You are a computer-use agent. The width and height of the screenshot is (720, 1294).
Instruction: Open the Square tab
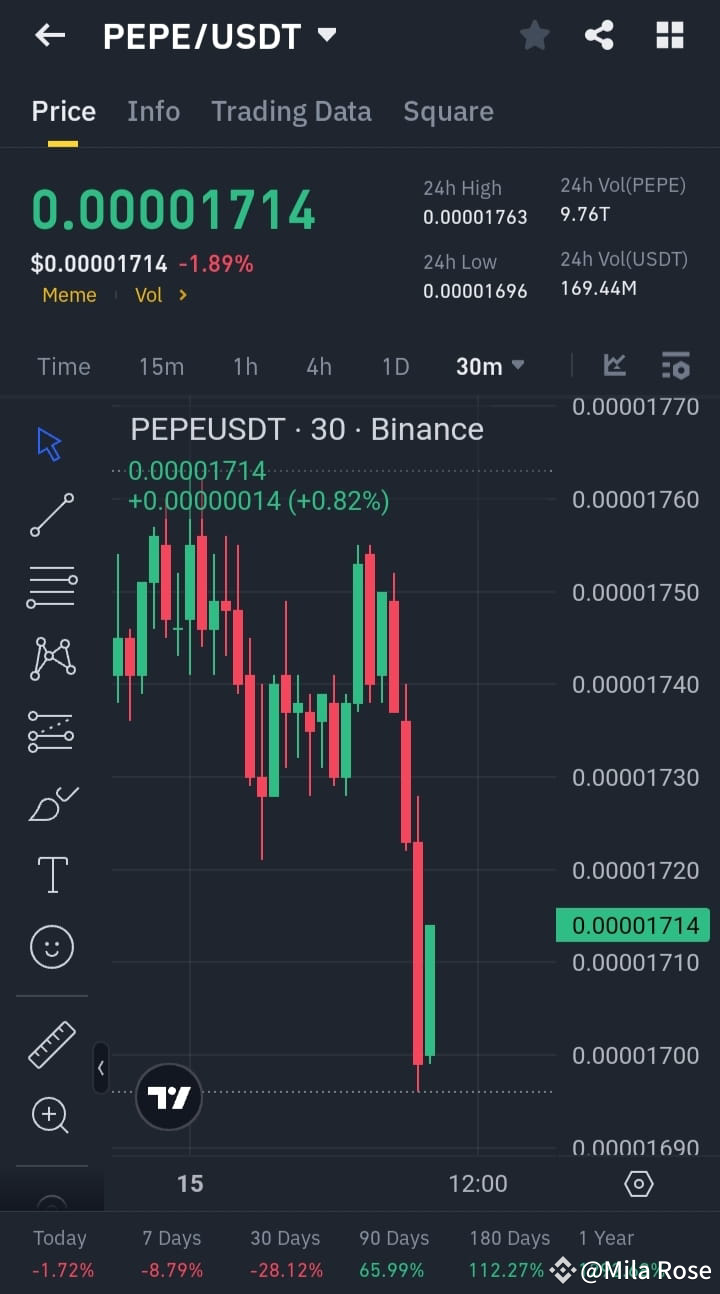pyautogui.click(x=448, y=111)
